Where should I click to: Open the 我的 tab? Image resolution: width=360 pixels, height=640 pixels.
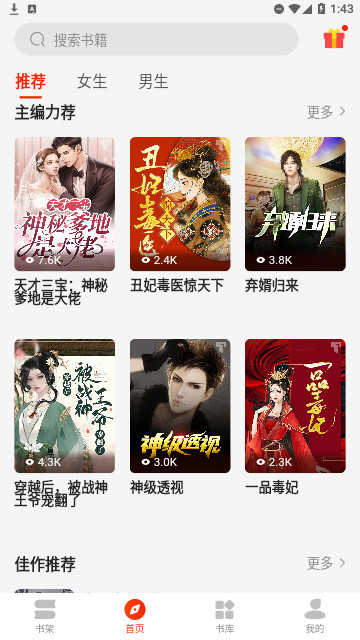tap(315, 616)
